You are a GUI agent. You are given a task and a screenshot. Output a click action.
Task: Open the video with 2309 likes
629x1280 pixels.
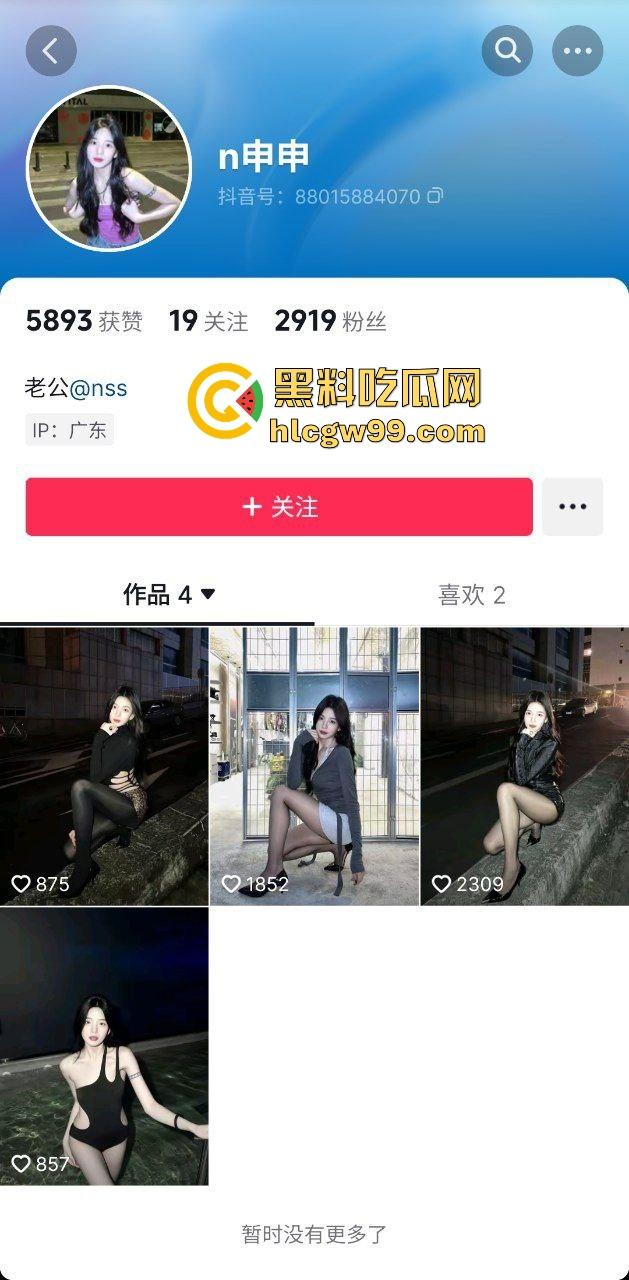pos(524,766)
